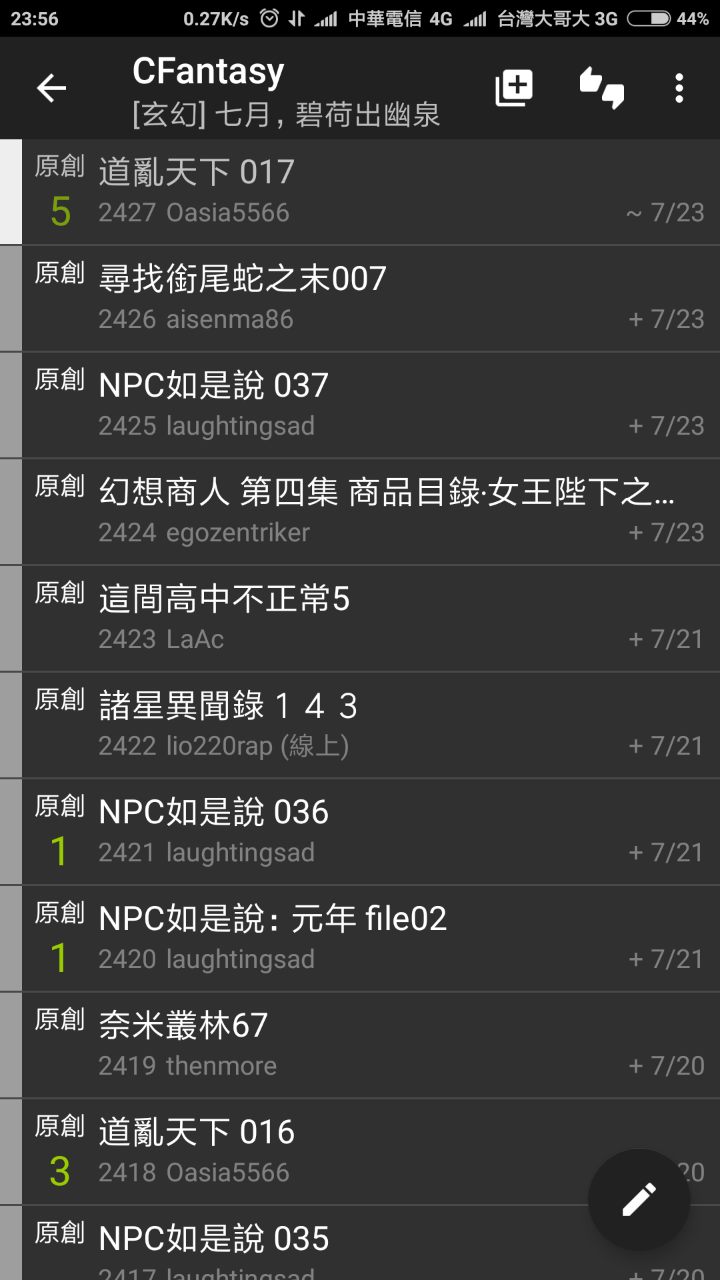Tap the add-to-favorites plus icon
720x1280 pixels.
pos(514,88)
